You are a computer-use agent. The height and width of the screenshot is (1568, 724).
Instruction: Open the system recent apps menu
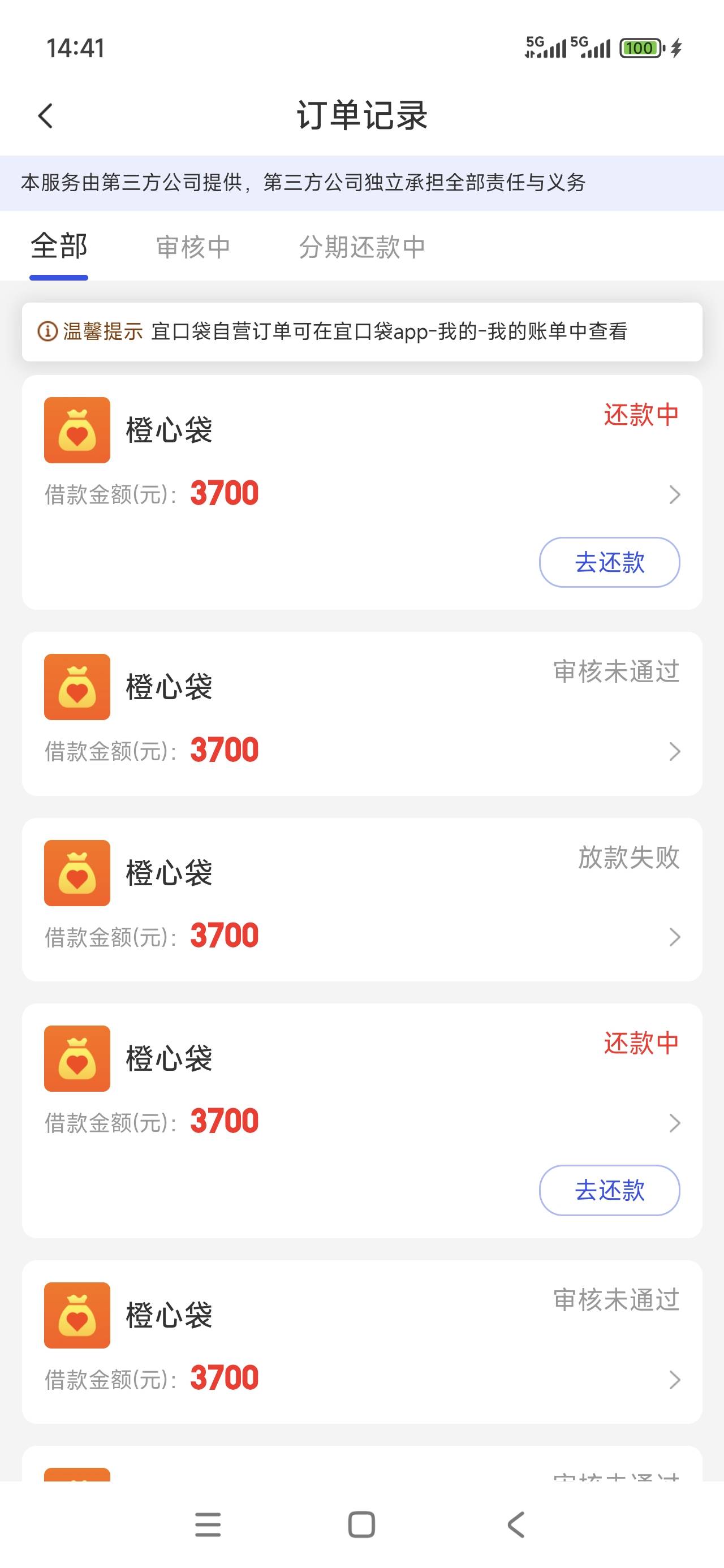point(208,1524)
